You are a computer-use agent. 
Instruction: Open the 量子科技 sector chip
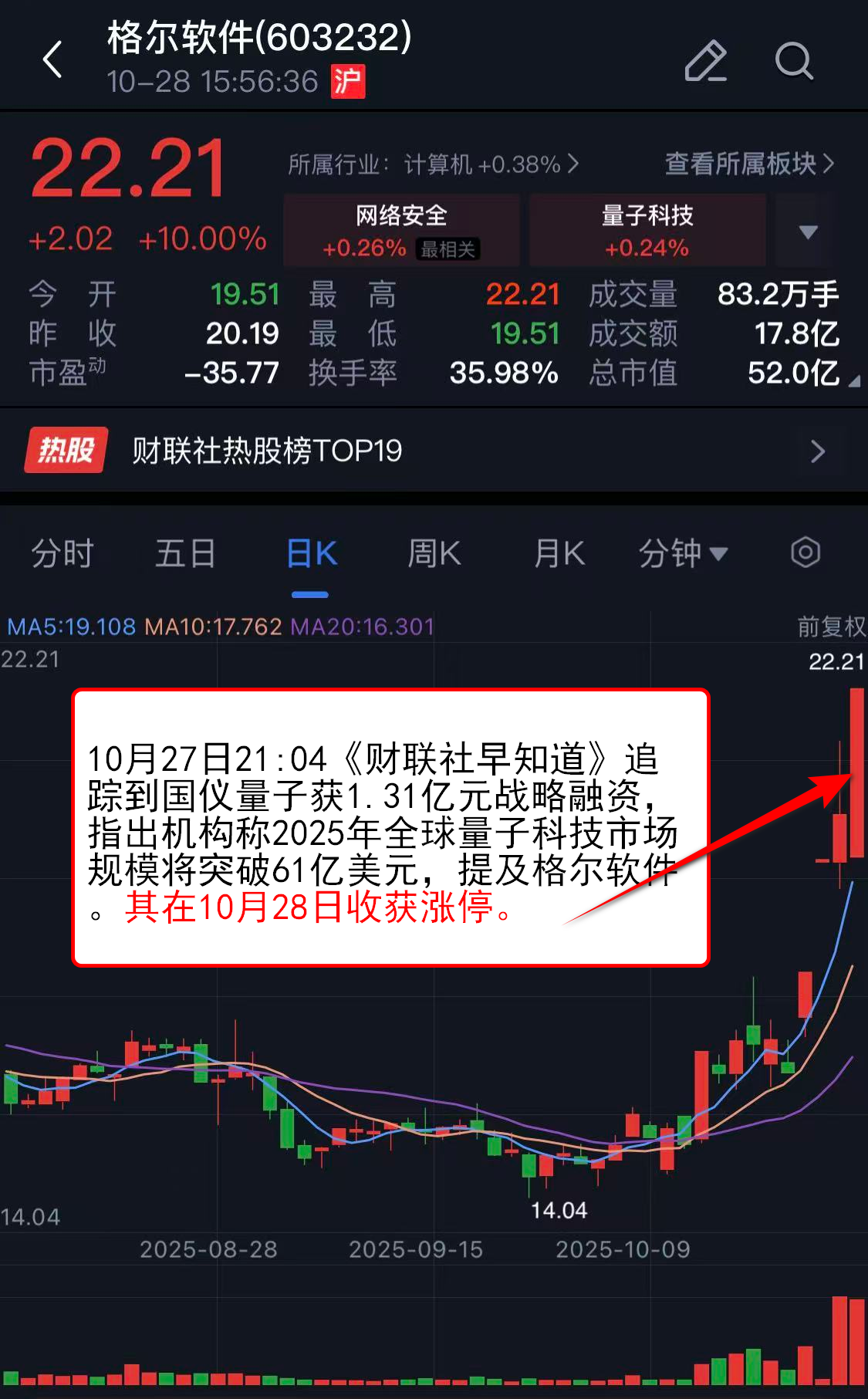pos(647,230)
